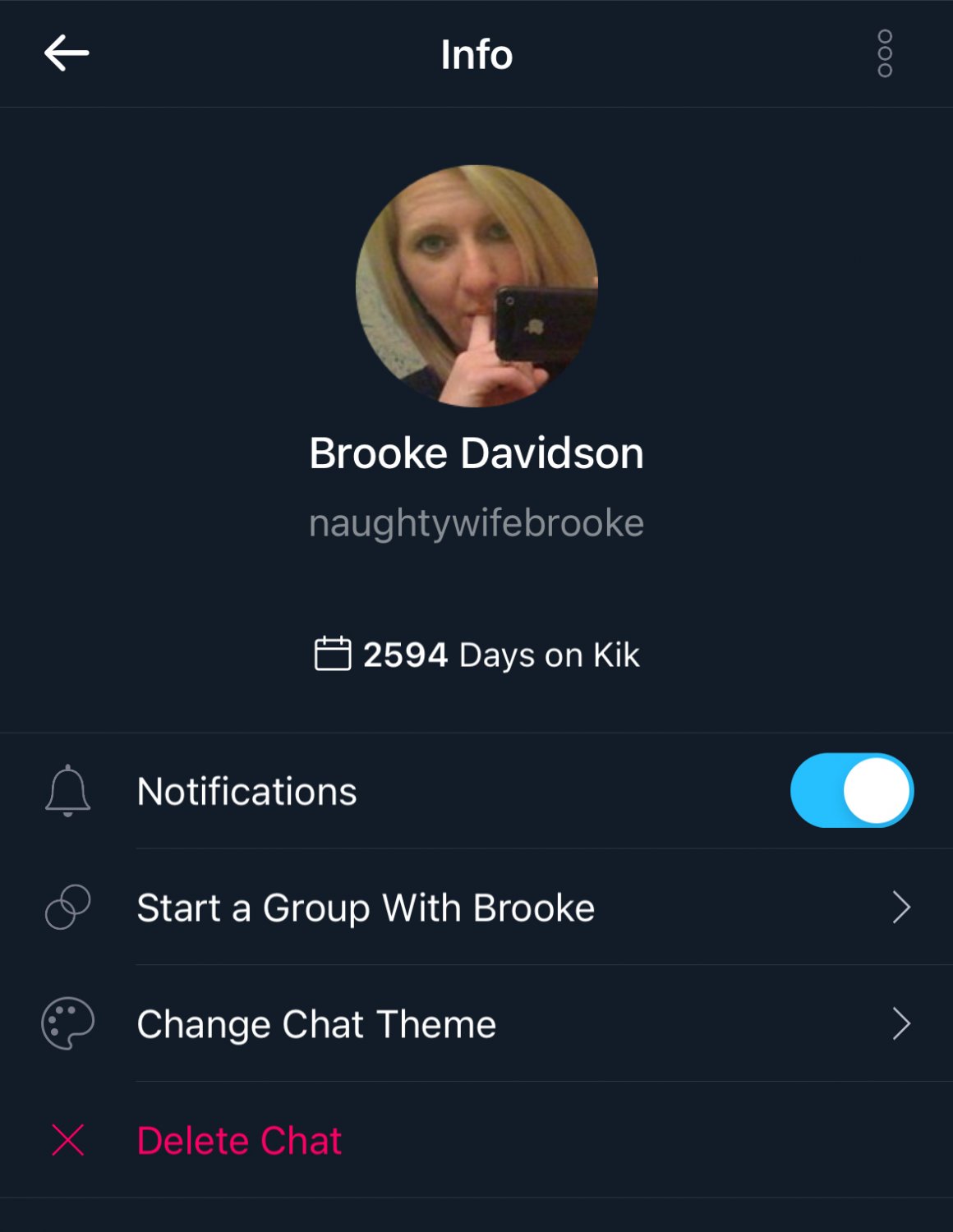Click the red X delete icon
Viewport: 953px width, 1232px height.
(69, 1140)
